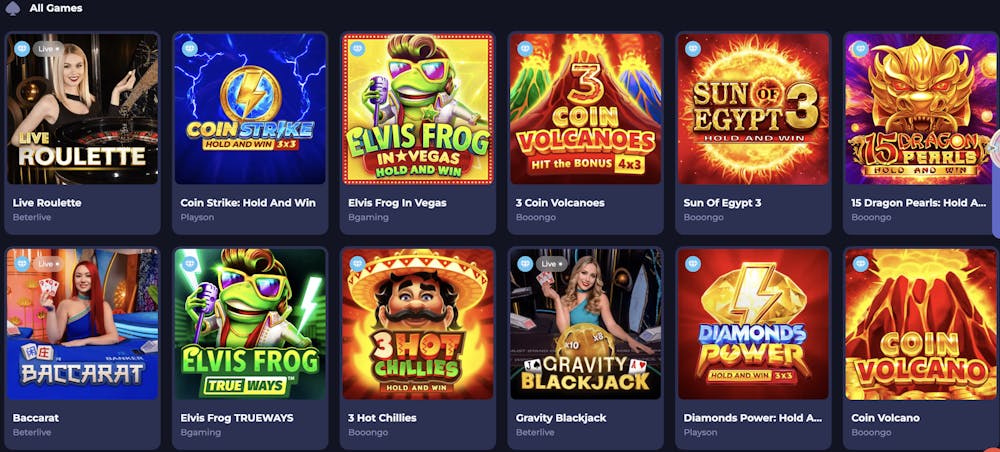Select the 15 Dragon Pearls game

point(920,109)
